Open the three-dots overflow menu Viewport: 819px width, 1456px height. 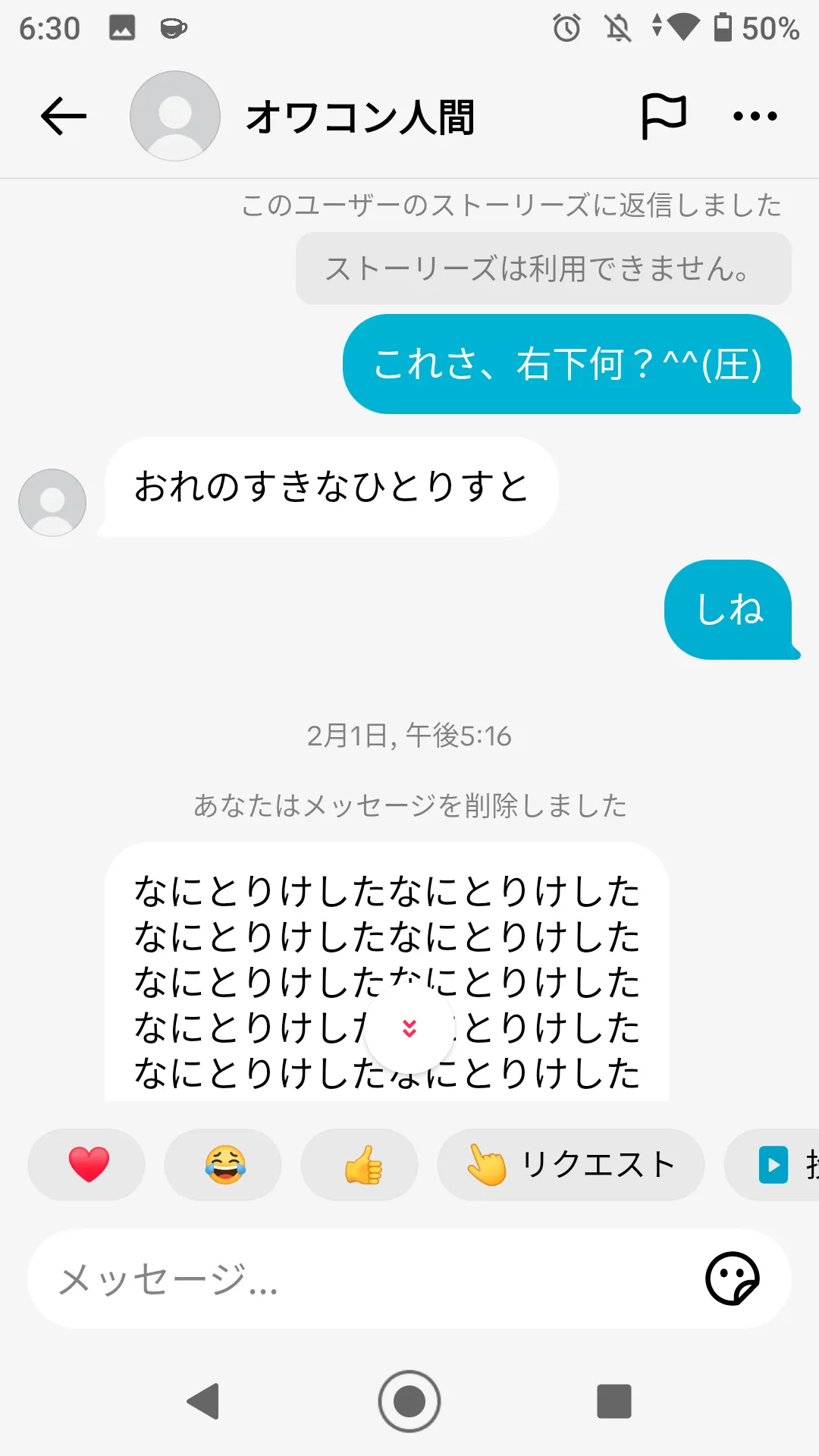point(755,117)
